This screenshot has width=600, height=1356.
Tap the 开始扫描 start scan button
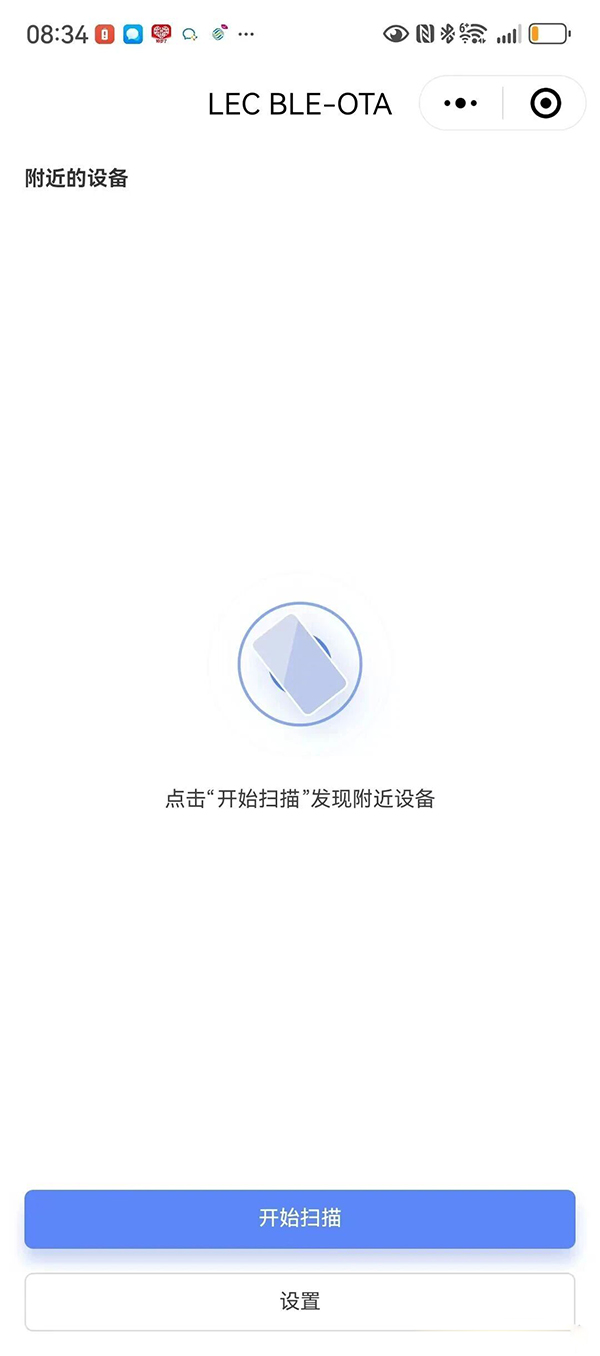click(300, 1218)
